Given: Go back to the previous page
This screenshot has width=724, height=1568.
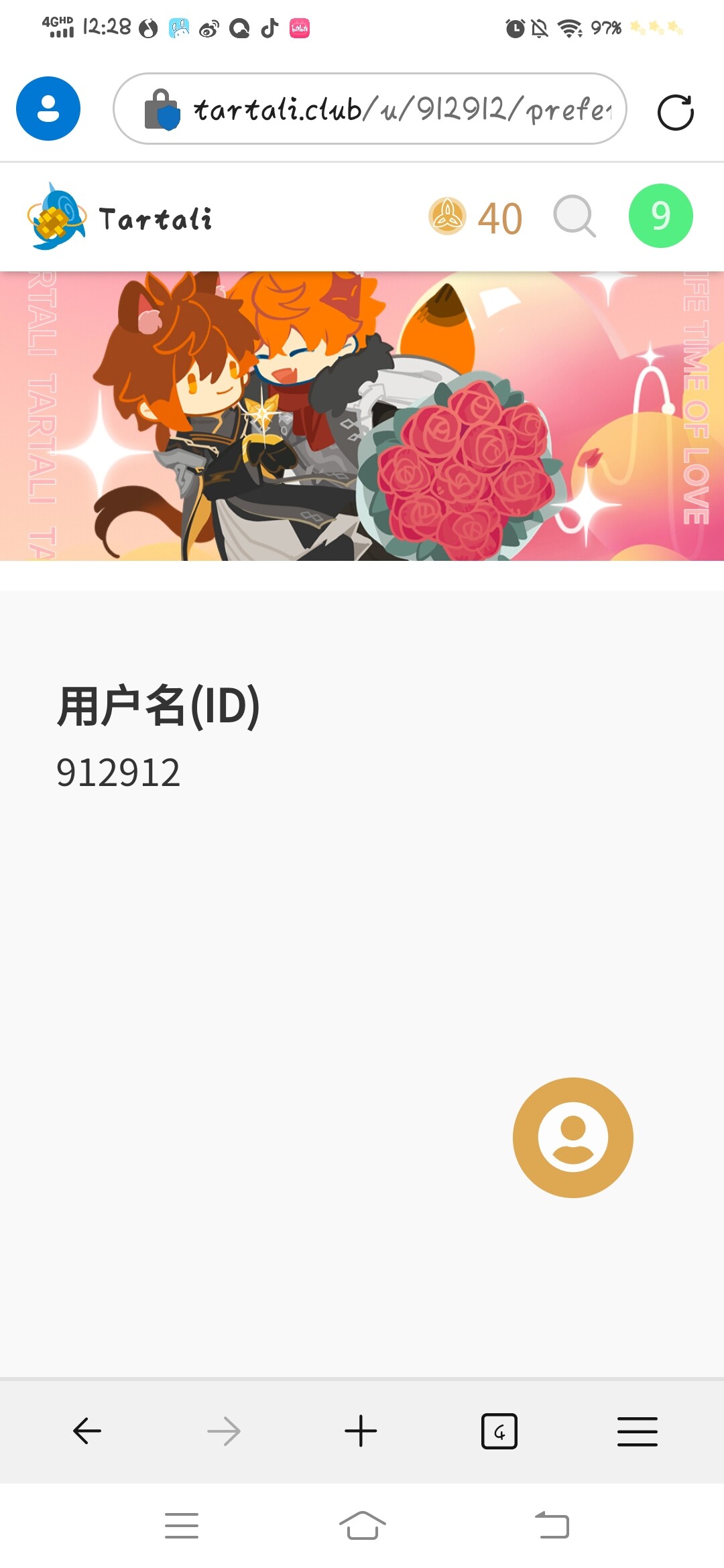Looking at the screenshot, I should pos(87,1431).
